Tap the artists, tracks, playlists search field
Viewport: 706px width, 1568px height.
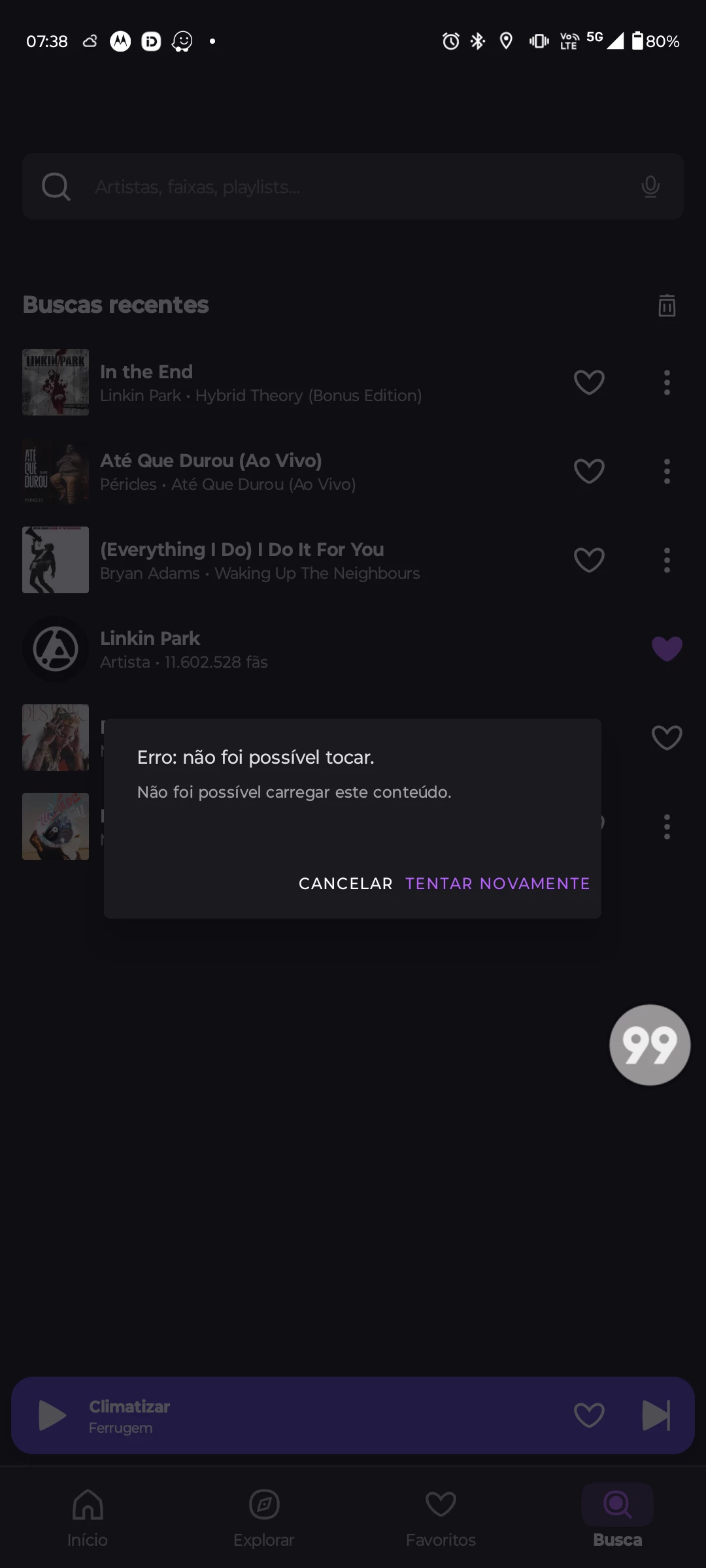[353, 187]
